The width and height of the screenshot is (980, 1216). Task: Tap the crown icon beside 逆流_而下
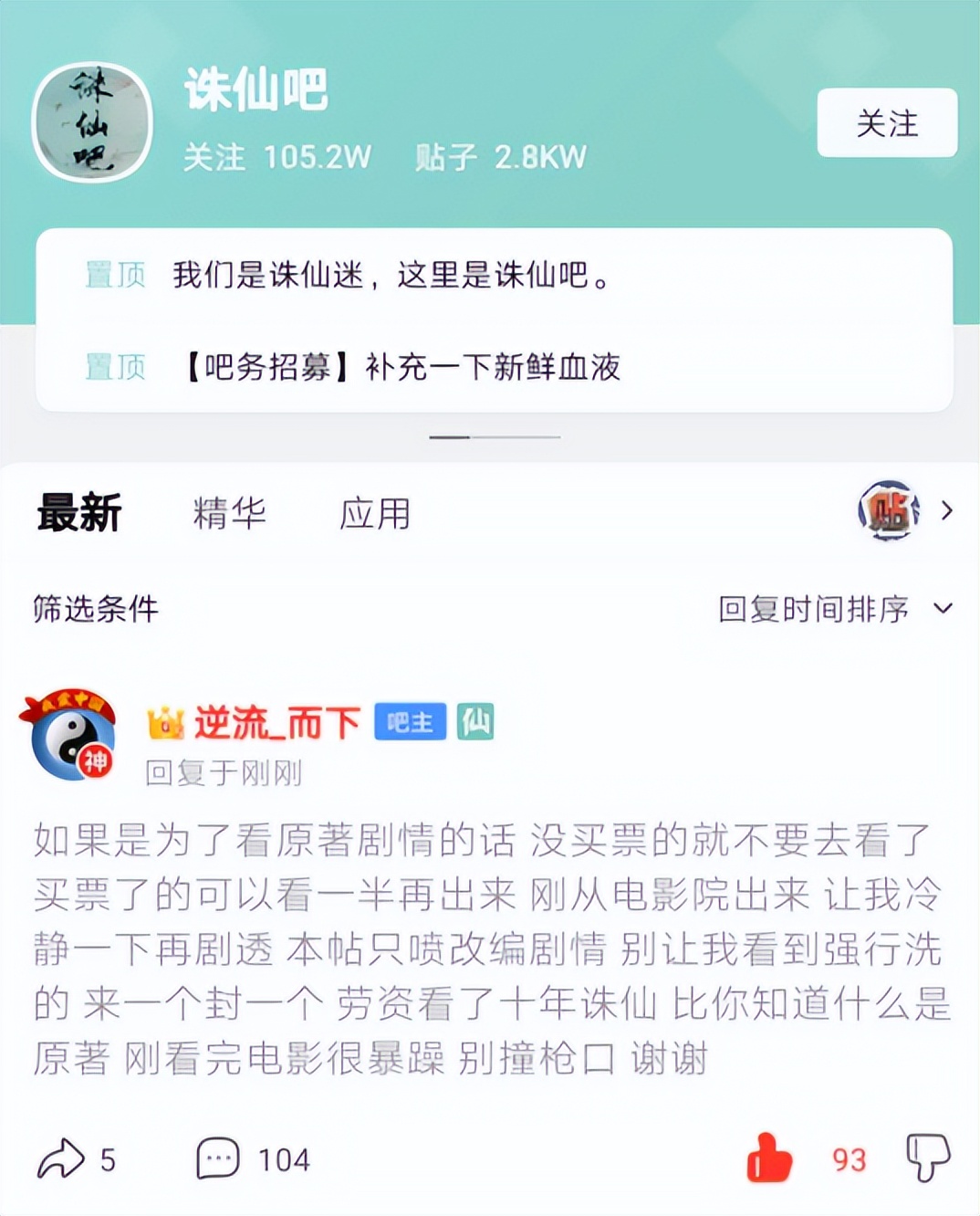click(x=167, y=720)
